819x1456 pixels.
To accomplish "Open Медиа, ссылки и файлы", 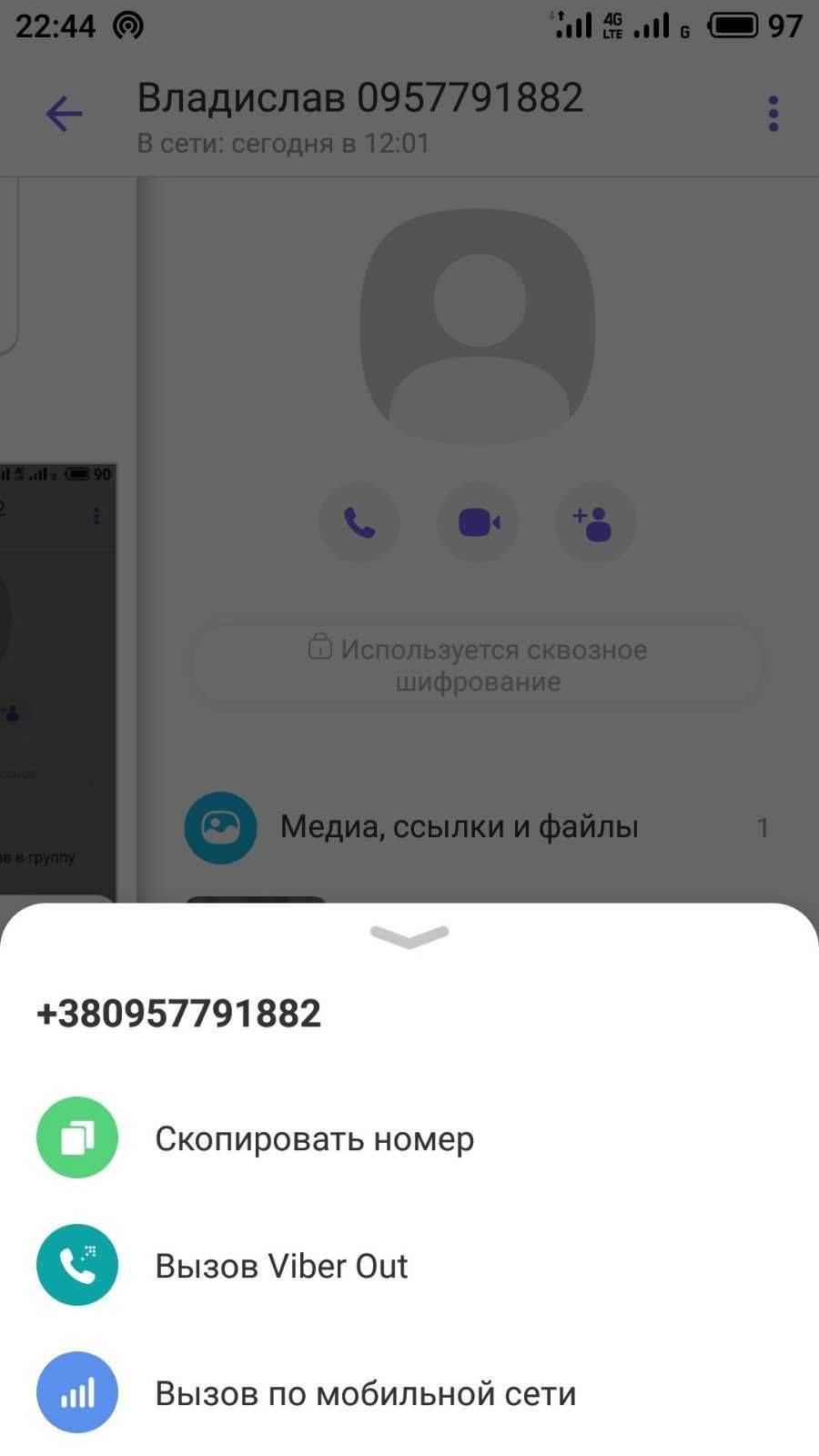I will [x=459, y=826].
